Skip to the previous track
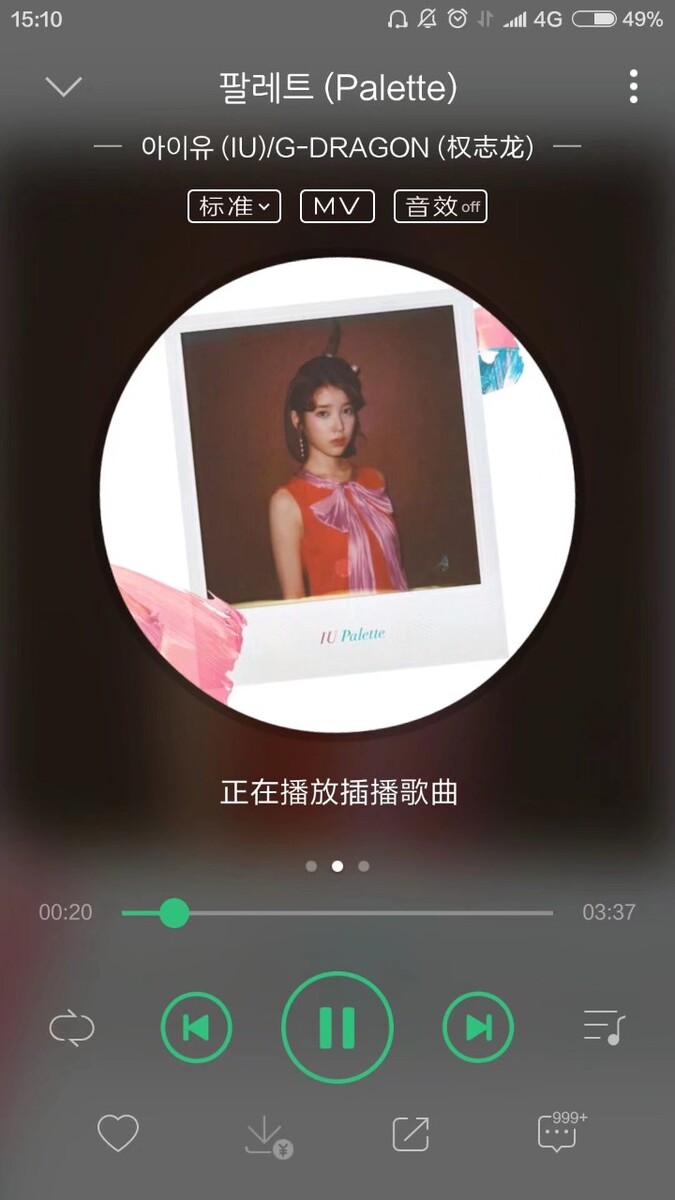Image resolution: width=675 pixels, height=1200 pixels. point(196,1027)
